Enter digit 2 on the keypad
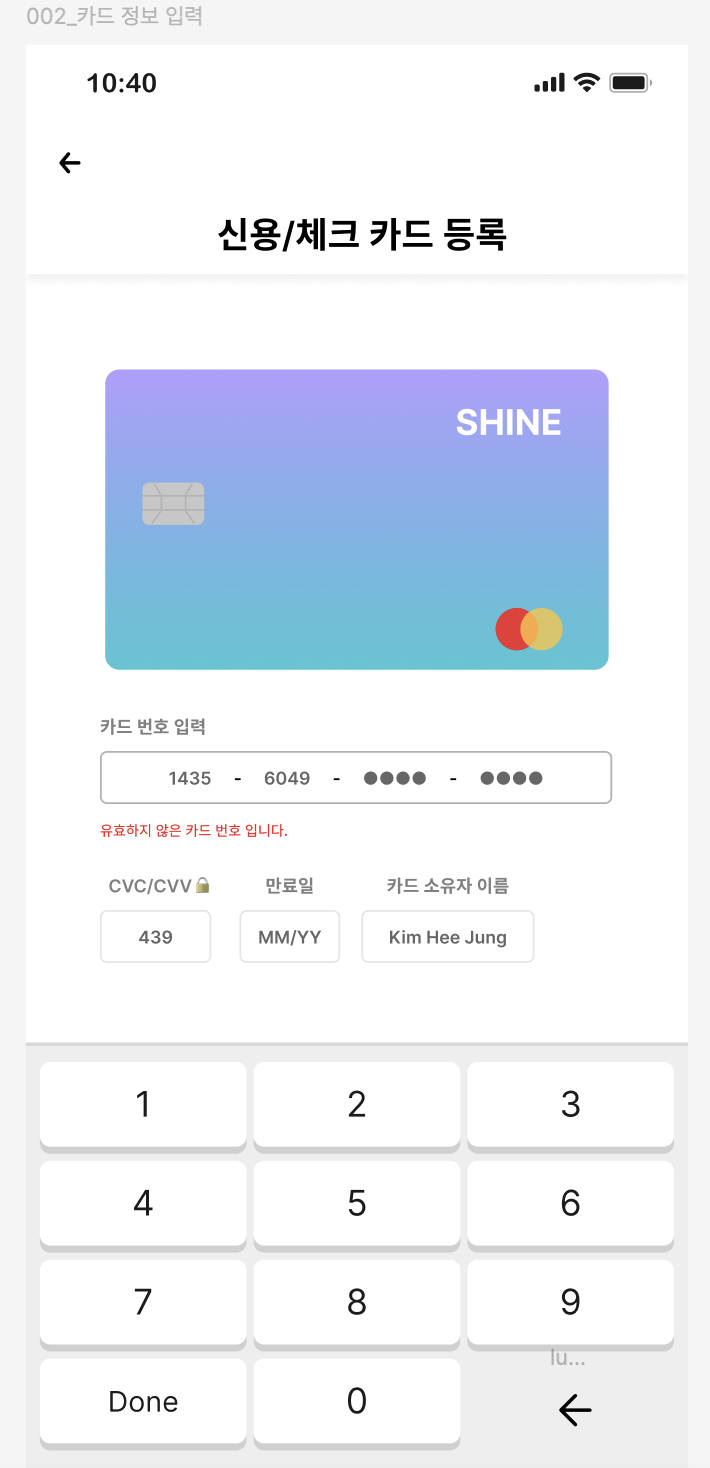This screenshot has height=1468, width=710. pos(357,1104)
